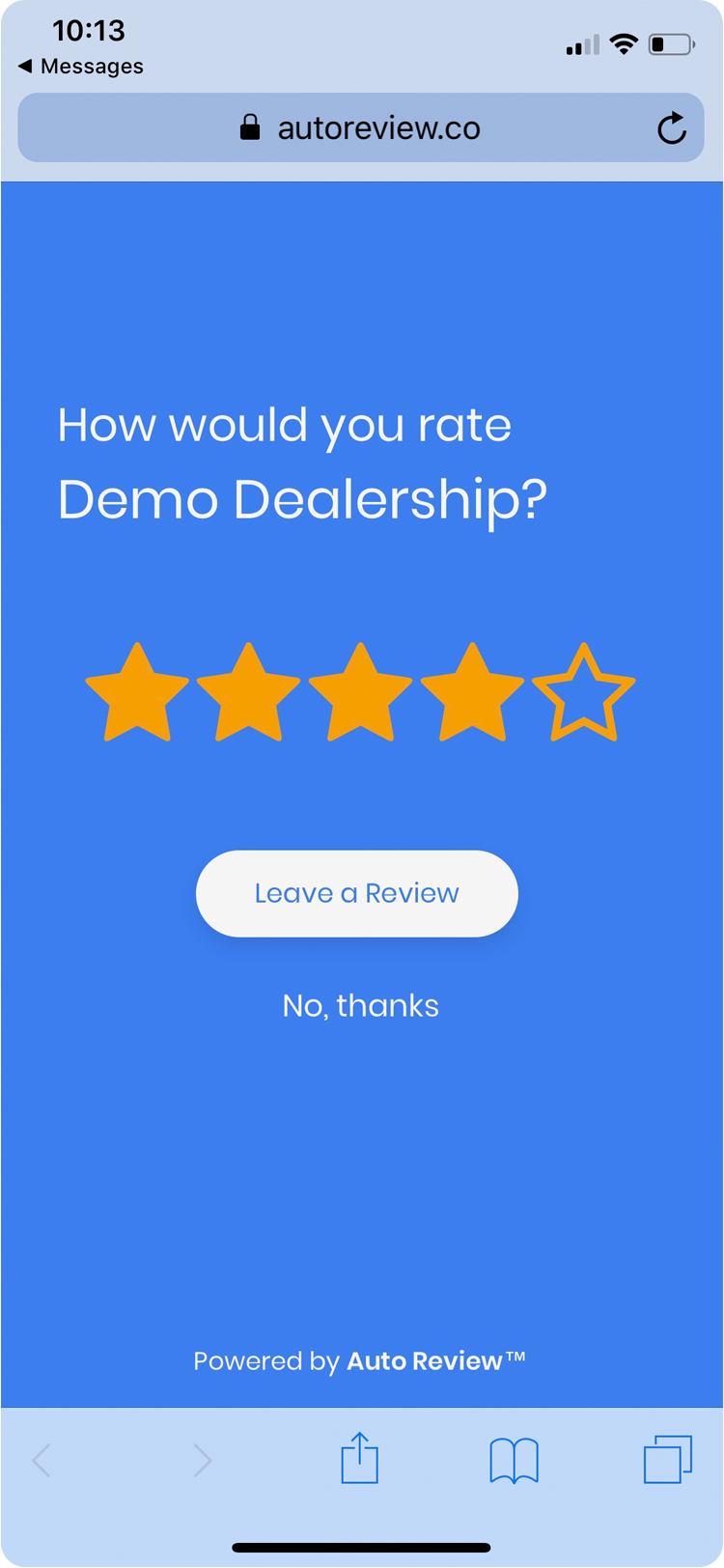Show open Safari tabs
This screenshot has width=724, height=1568.
667,1459
